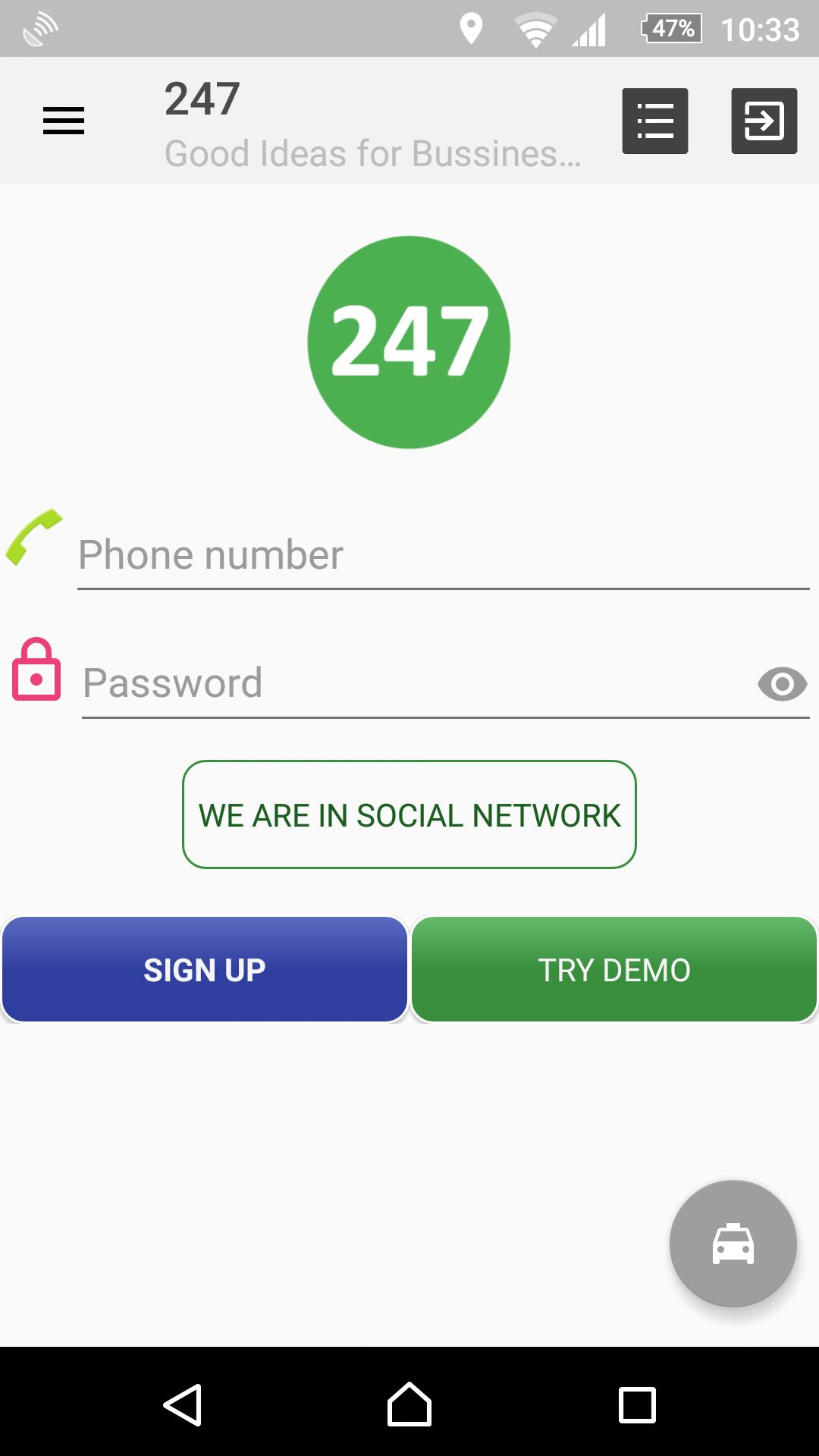
Task: Tap the Sign Up button
Action: (x=205, y=969)
